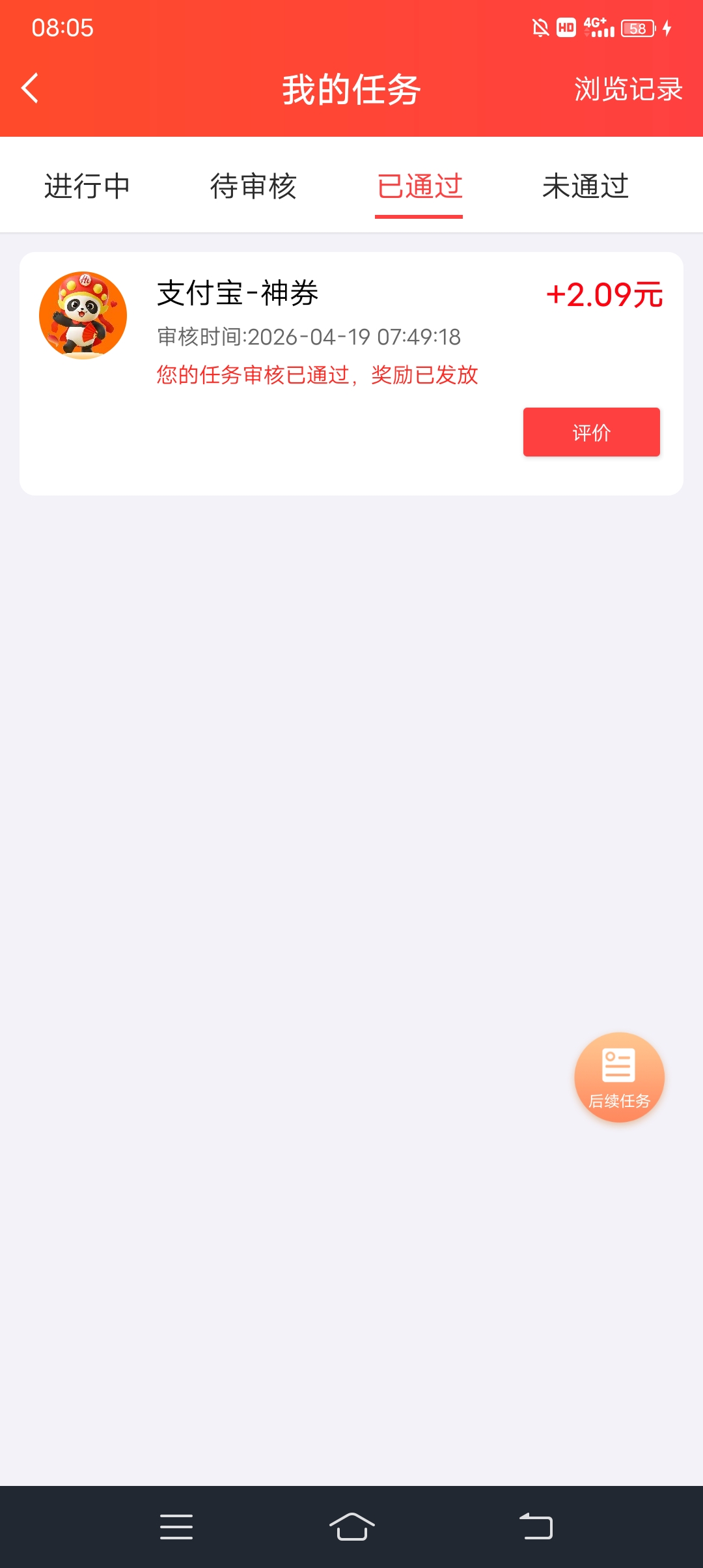Switch to the 待审核 tab
Image resolution: width=703 pixels, height=1568 pixels.
coord(253,186)
